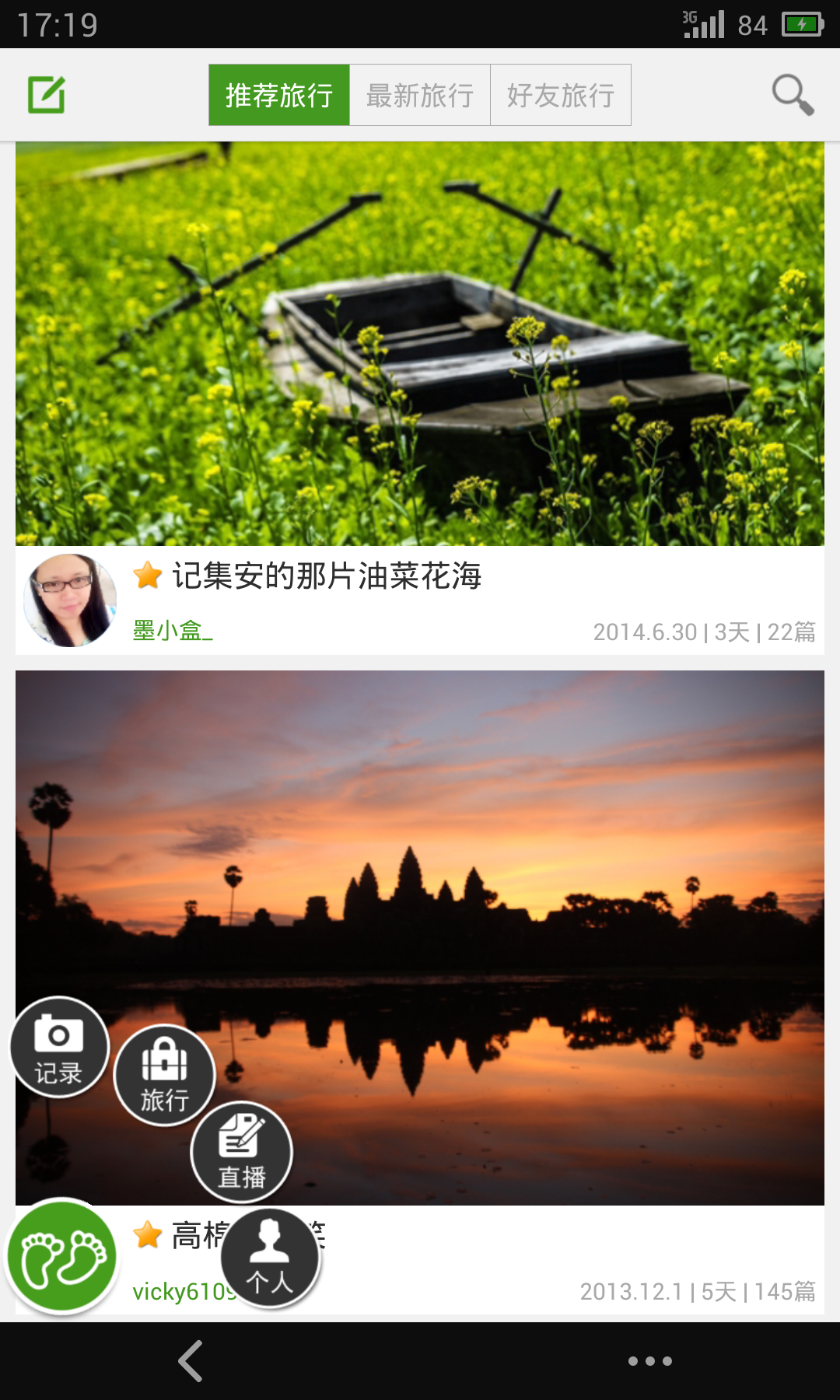Open the search magnifier
The image size is (840, 1400).
click(792, 95)
